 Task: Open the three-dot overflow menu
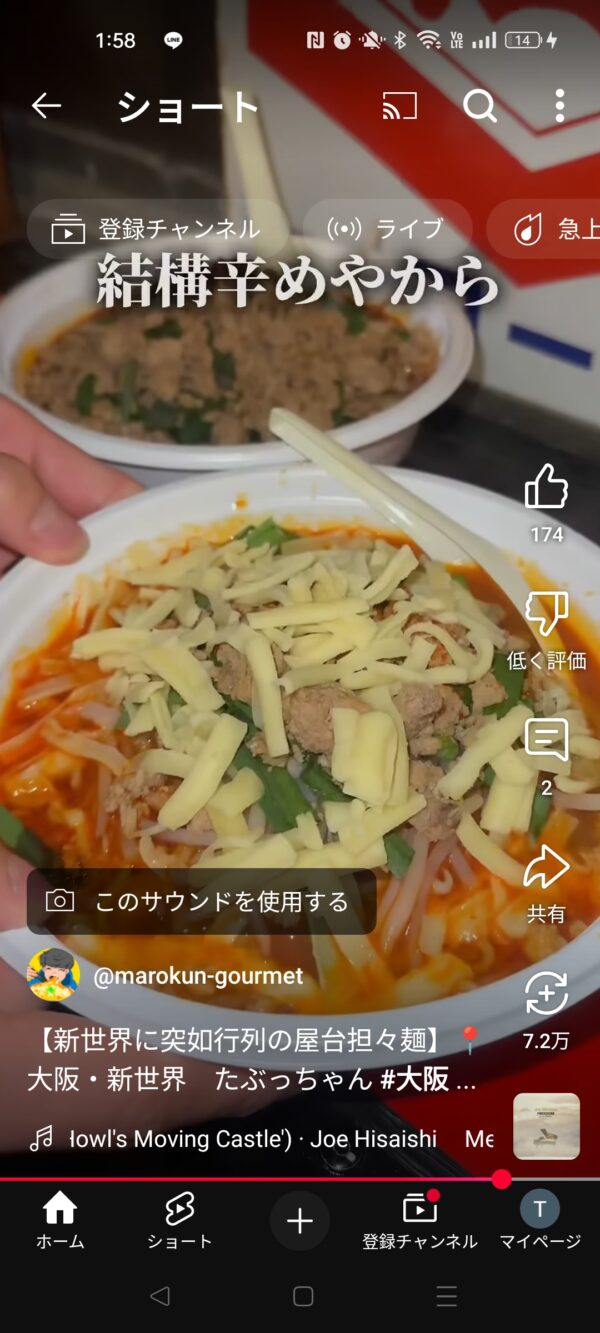click(559, 106)
